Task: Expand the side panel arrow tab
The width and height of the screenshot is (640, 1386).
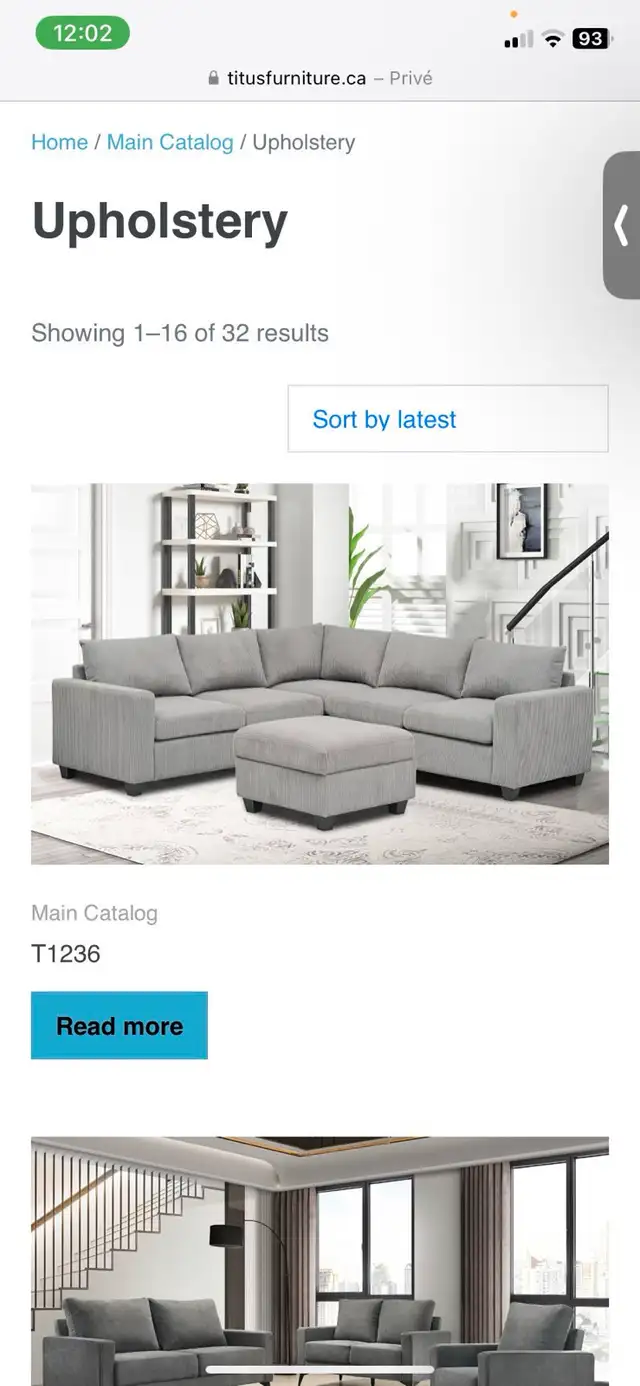Action: click(621, 225)
